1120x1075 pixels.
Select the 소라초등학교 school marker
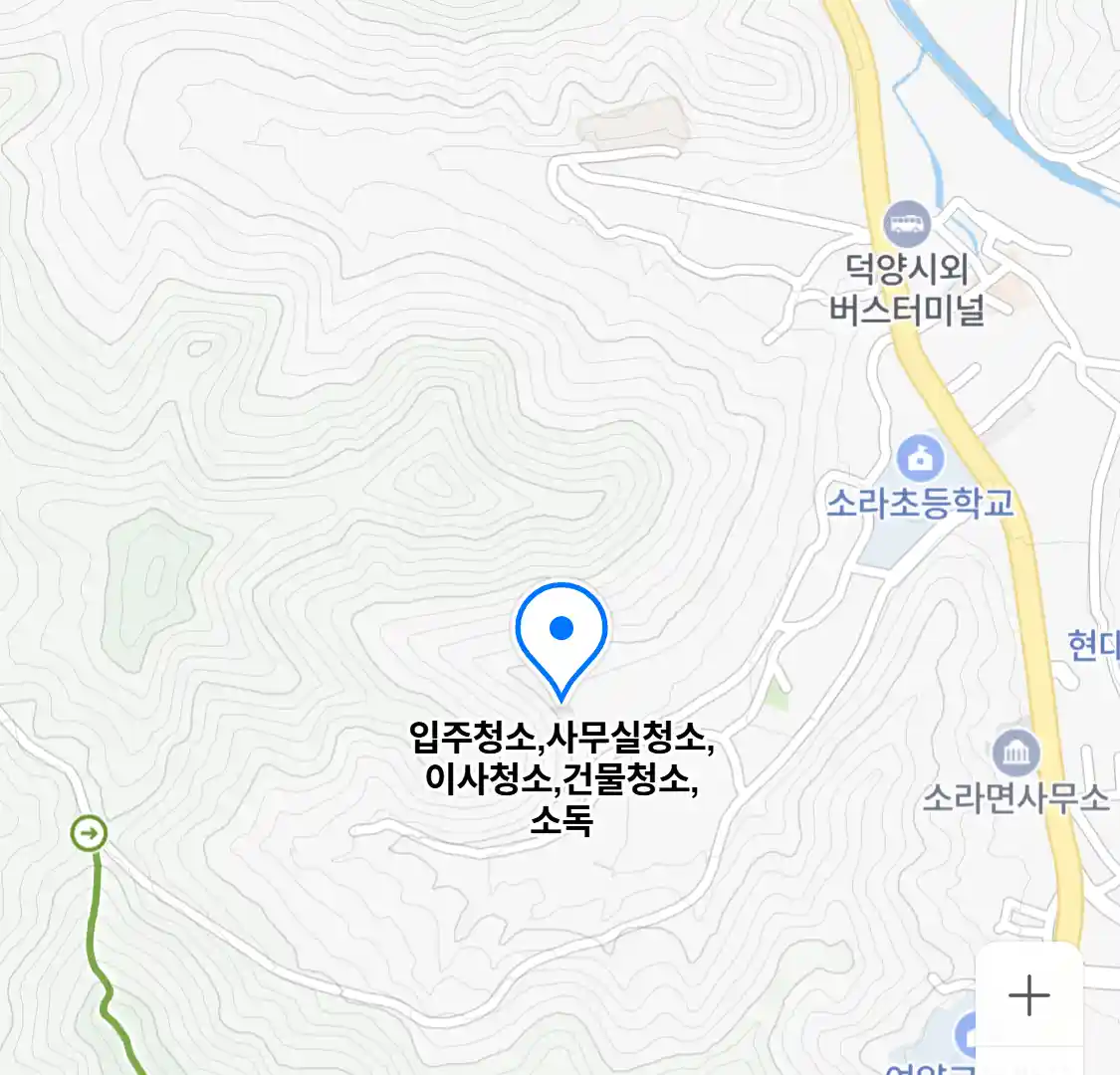[x=921, y=458]
